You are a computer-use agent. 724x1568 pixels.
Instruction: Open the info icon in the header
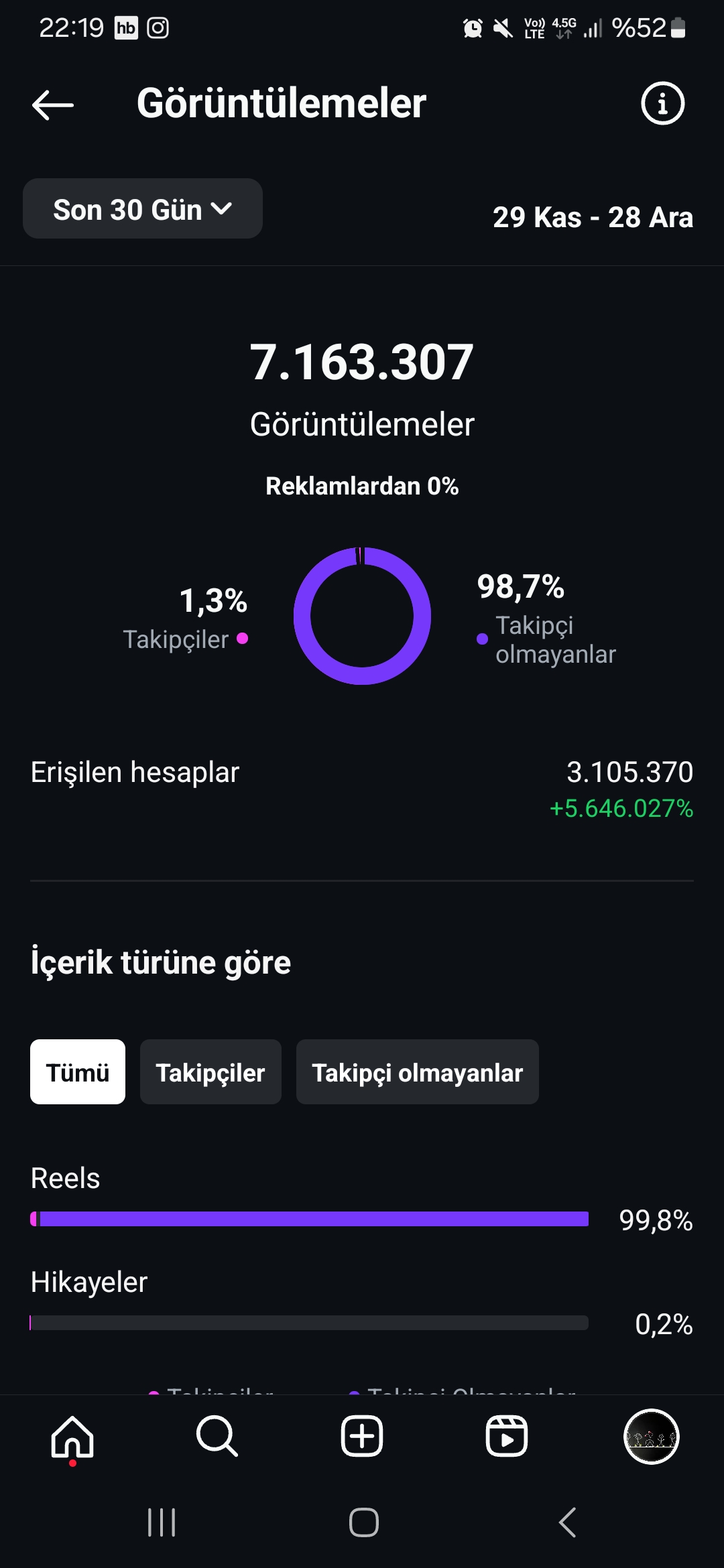click(x=662, y=104)
